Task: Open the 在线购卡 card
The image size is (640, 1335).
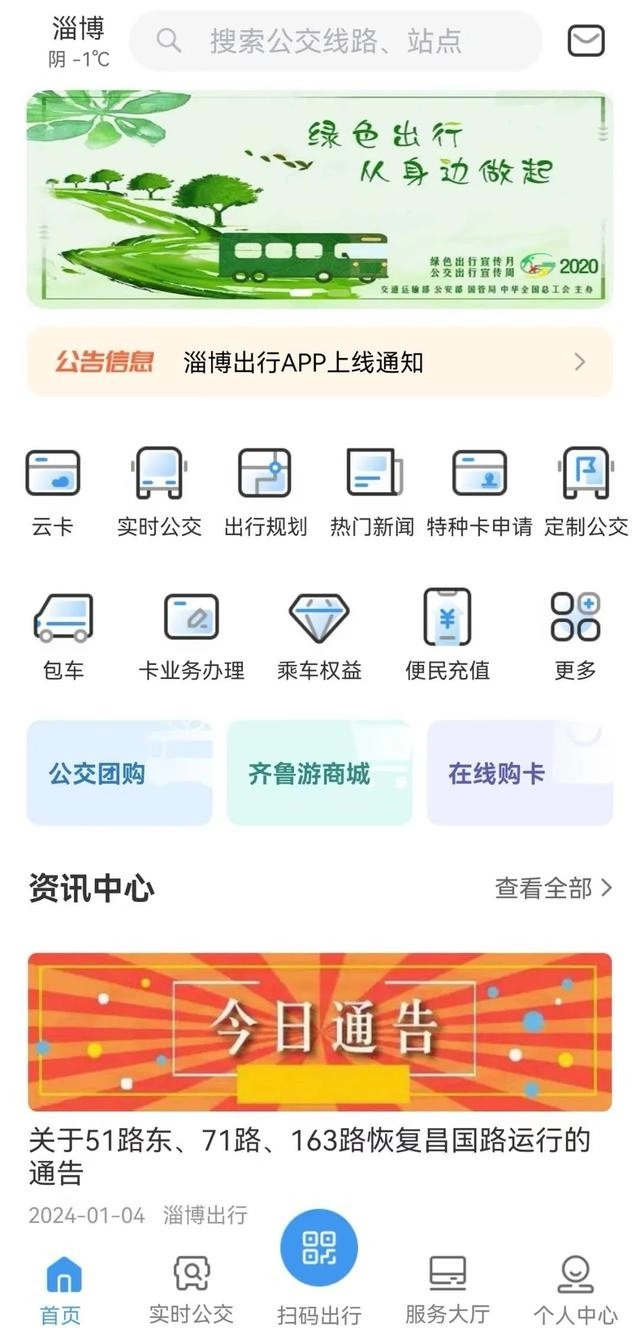Action: (519, 773)
